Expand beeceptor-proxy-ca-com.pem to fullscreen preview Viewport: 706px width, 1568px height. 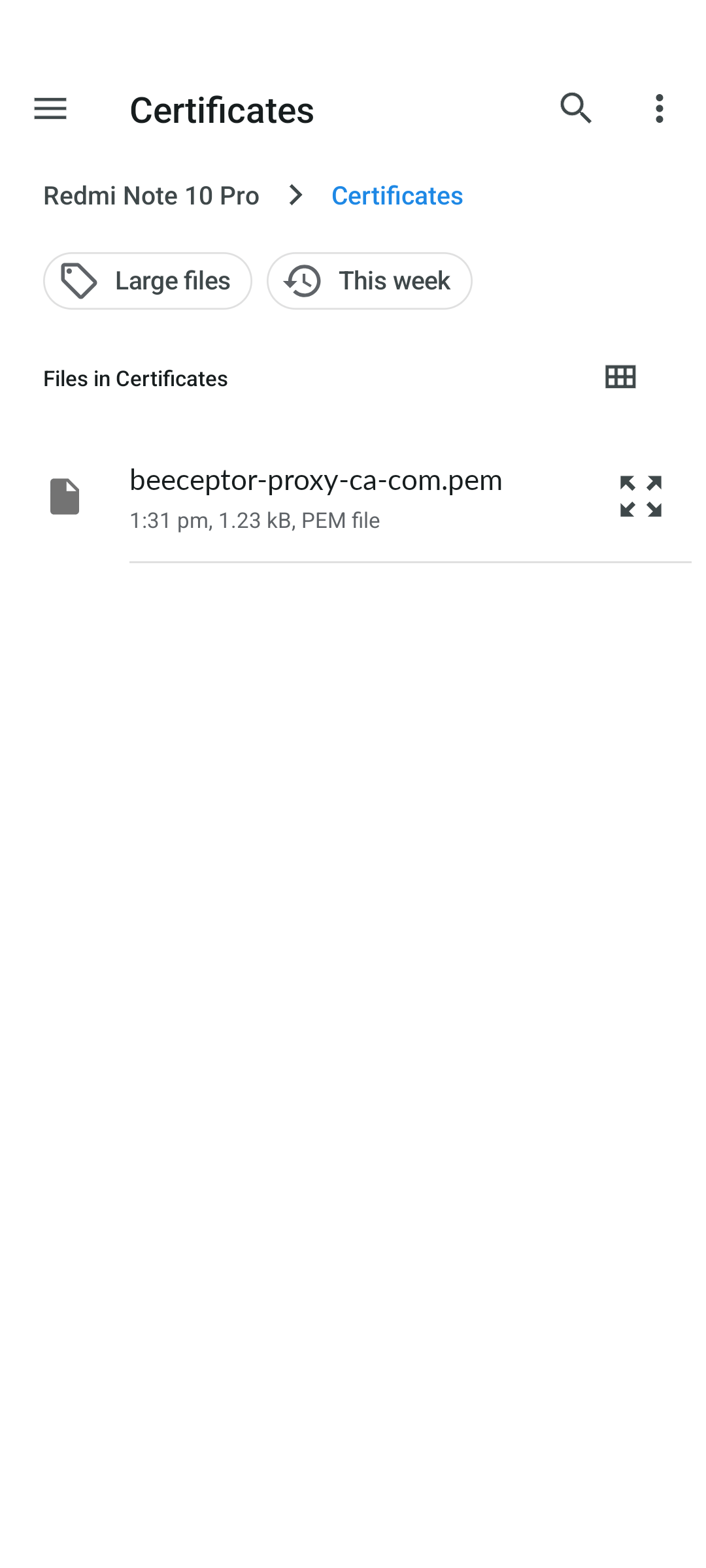pyautogui.click(x=641, y=497)
